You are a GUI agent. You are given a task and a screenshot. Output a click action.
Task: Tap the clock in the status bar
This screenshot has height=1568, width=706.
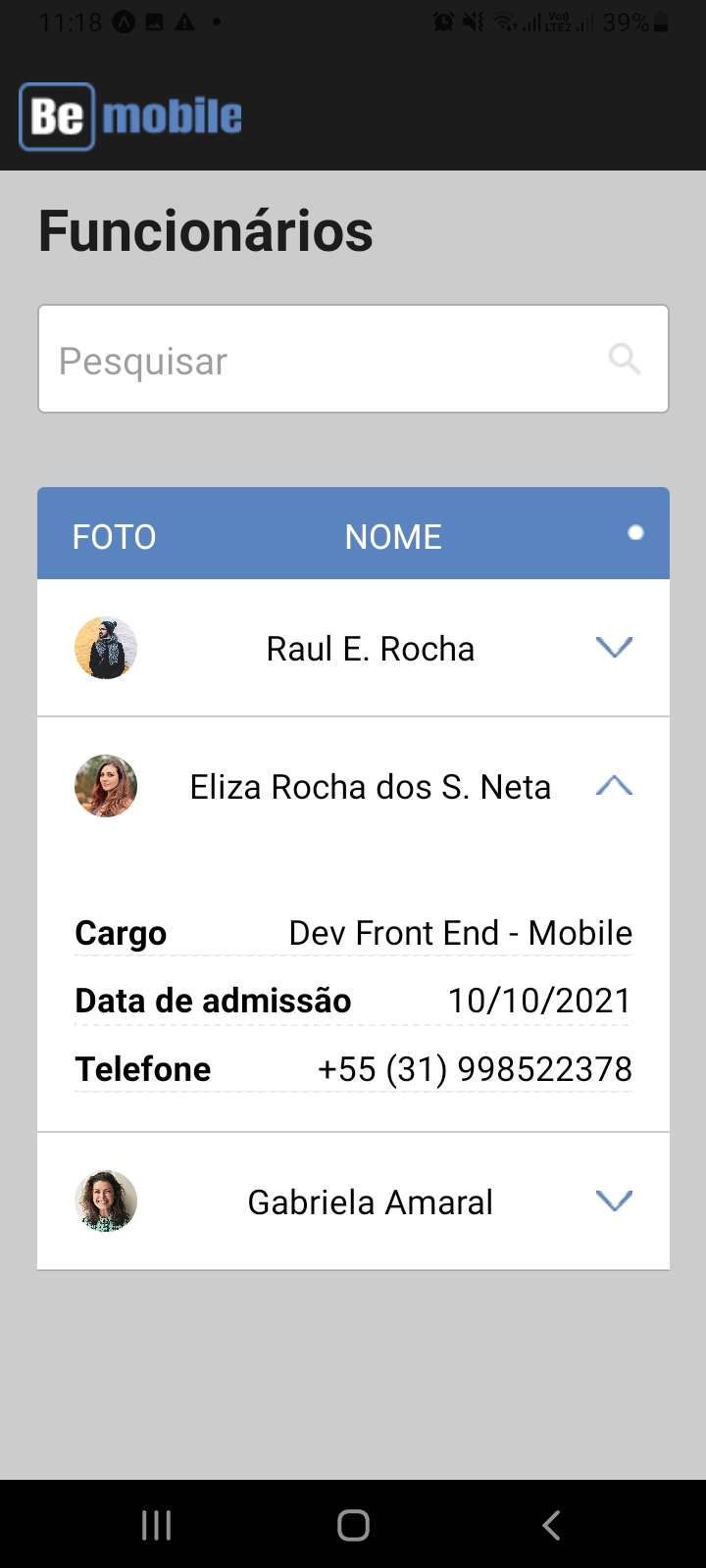[x=69, y=22]
